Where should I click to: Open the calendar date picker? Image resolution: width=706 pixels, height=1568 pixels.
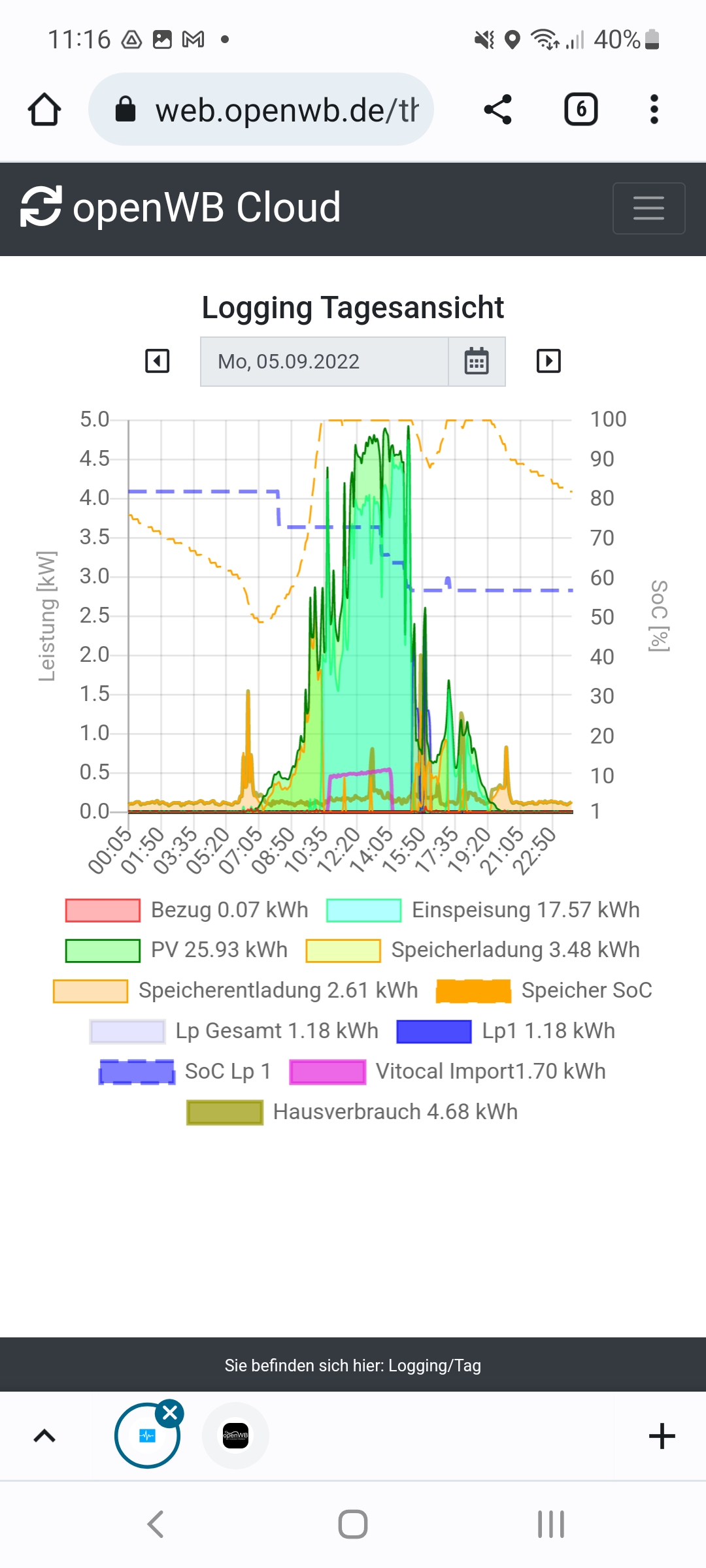click(477, 361)
